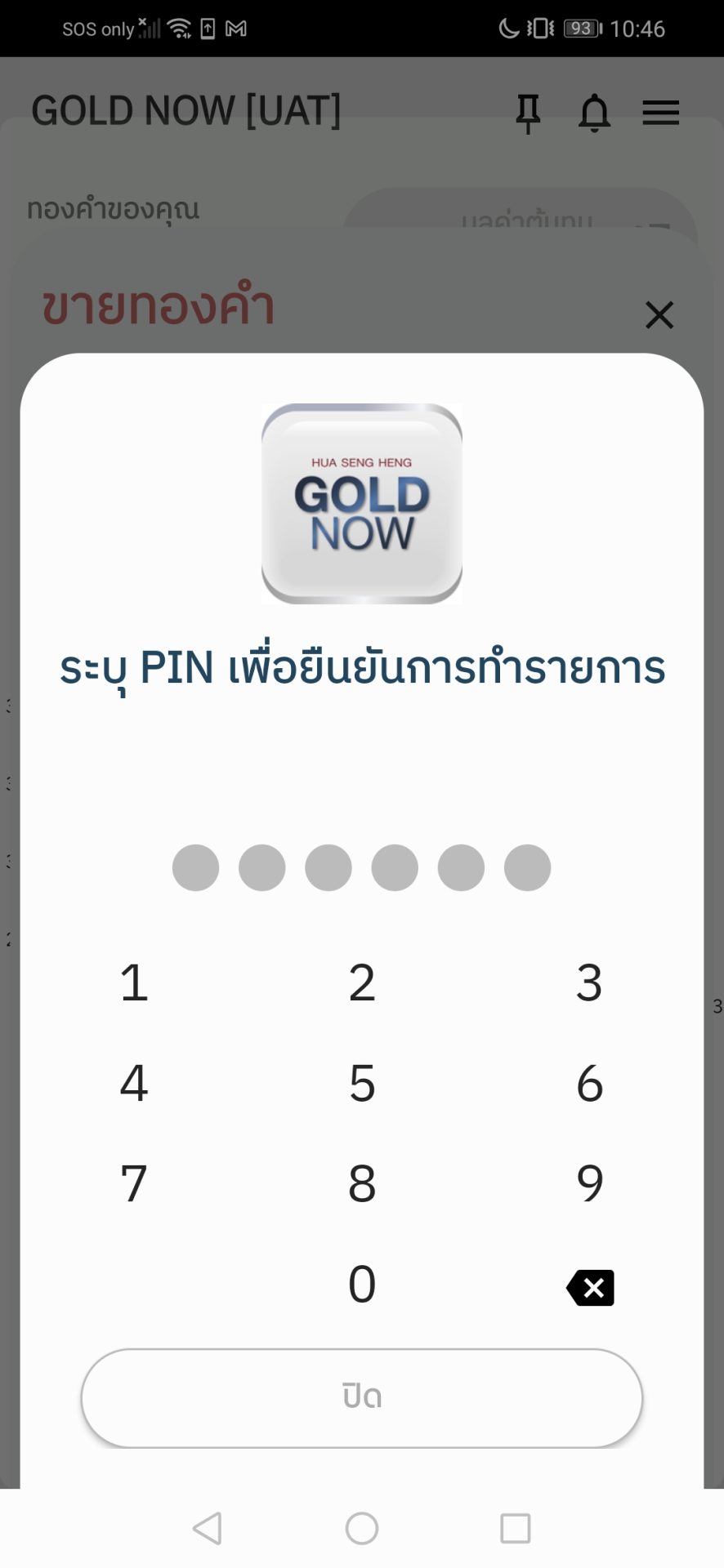Enter digit 1 on the PIN keypad

pyautogui.click(x=134, y=982)
